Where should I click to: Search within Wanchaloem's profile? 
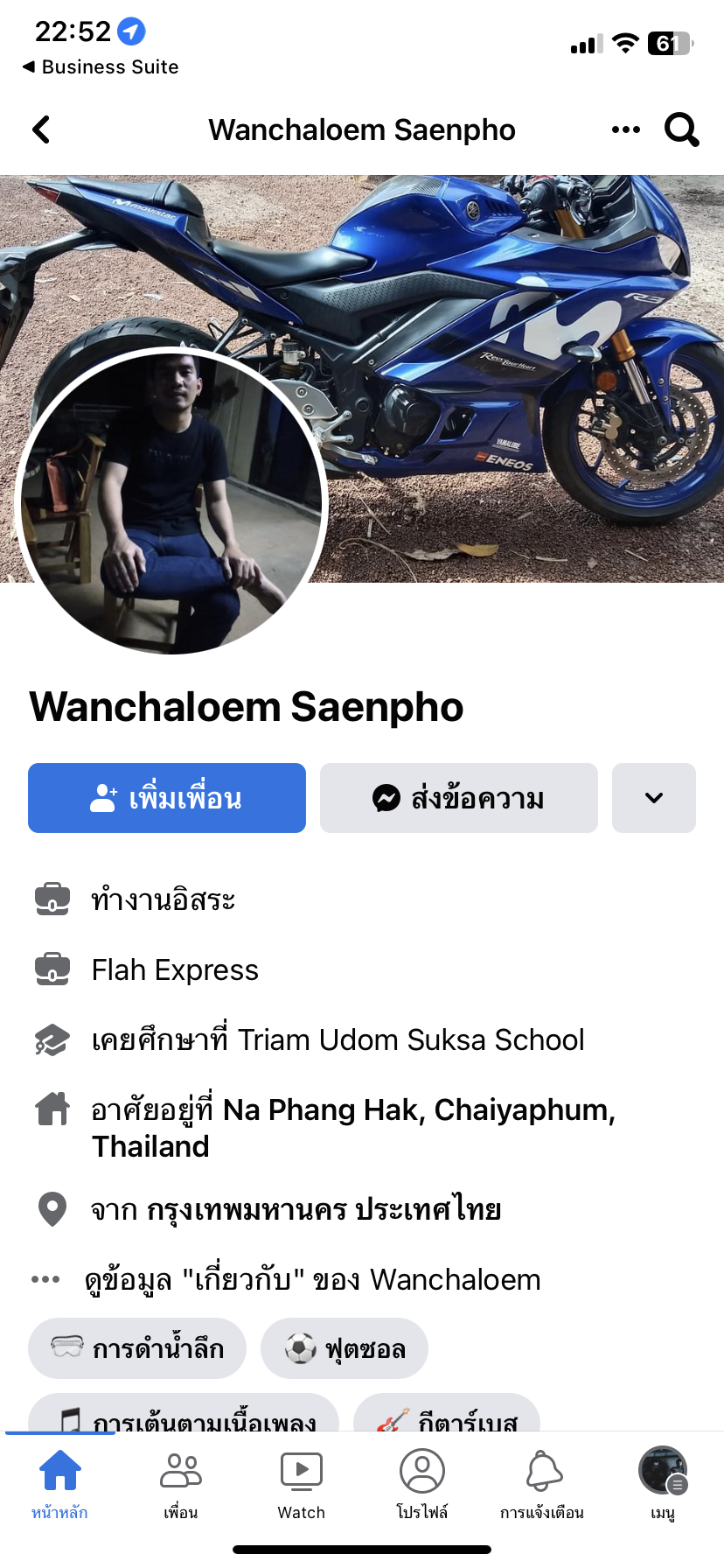(x=681, y=129)
